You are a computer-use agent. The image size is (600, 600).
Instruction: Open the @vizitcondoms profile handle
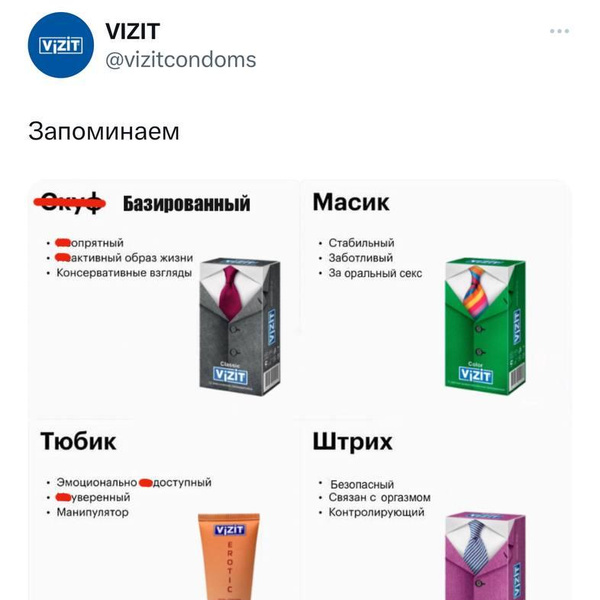coord(181,60)
